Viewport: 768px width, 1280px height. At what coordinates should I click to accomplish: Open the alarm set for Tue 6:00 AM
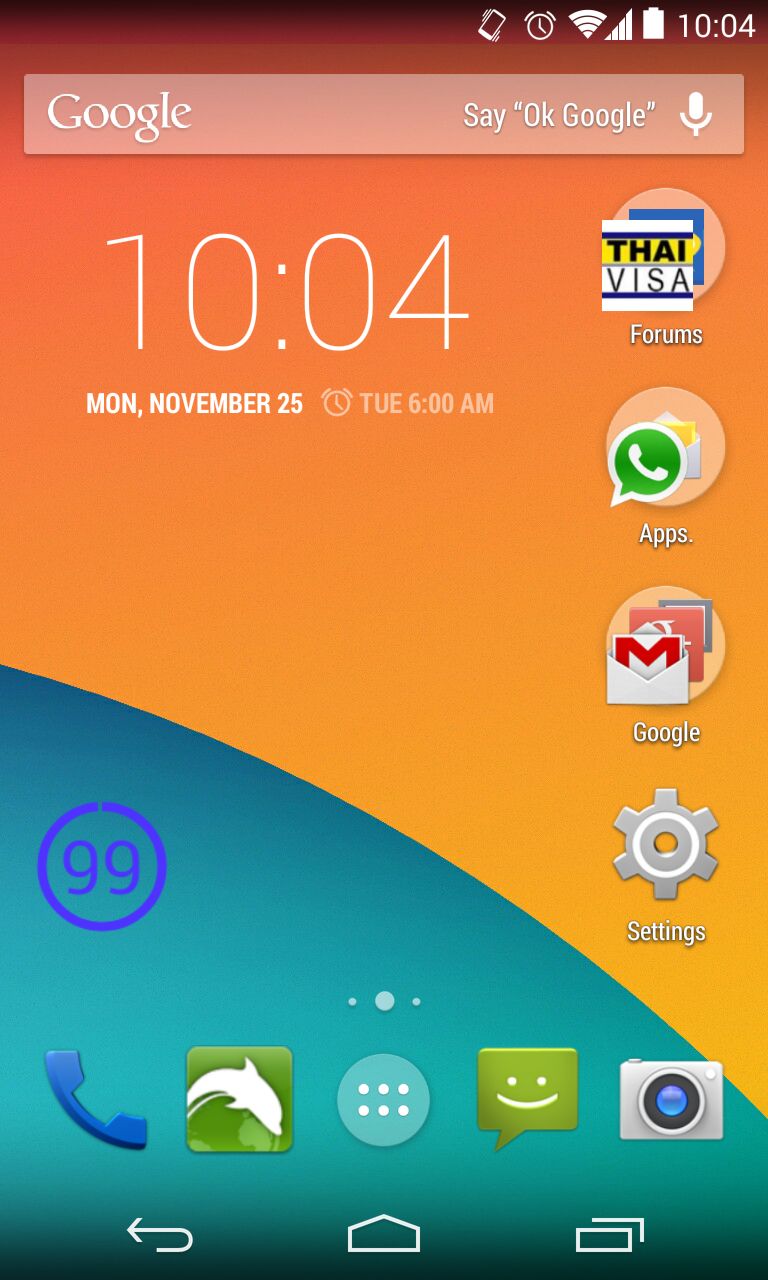(x=408, y=403)
